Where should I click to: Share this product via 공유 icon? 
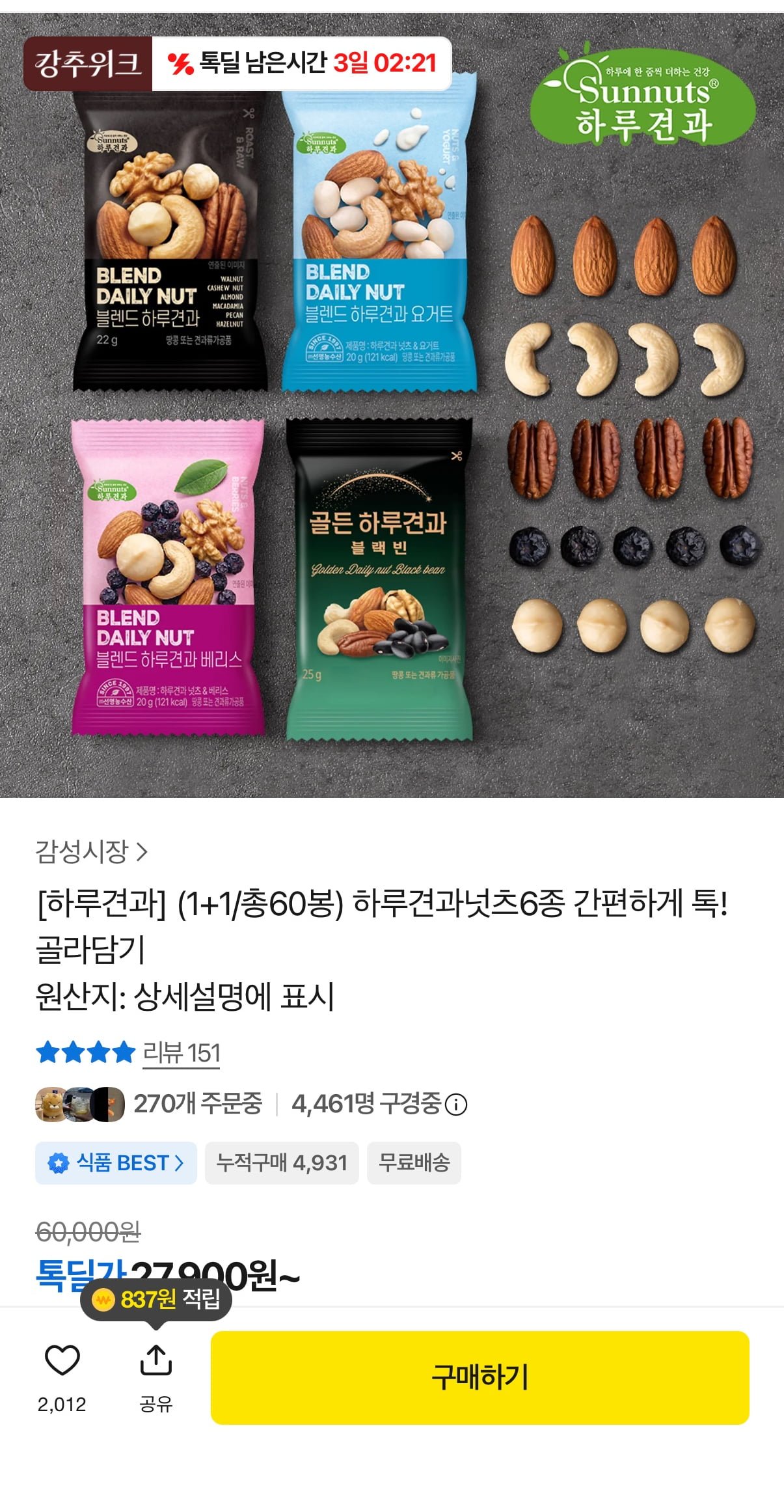(156, 1360)
